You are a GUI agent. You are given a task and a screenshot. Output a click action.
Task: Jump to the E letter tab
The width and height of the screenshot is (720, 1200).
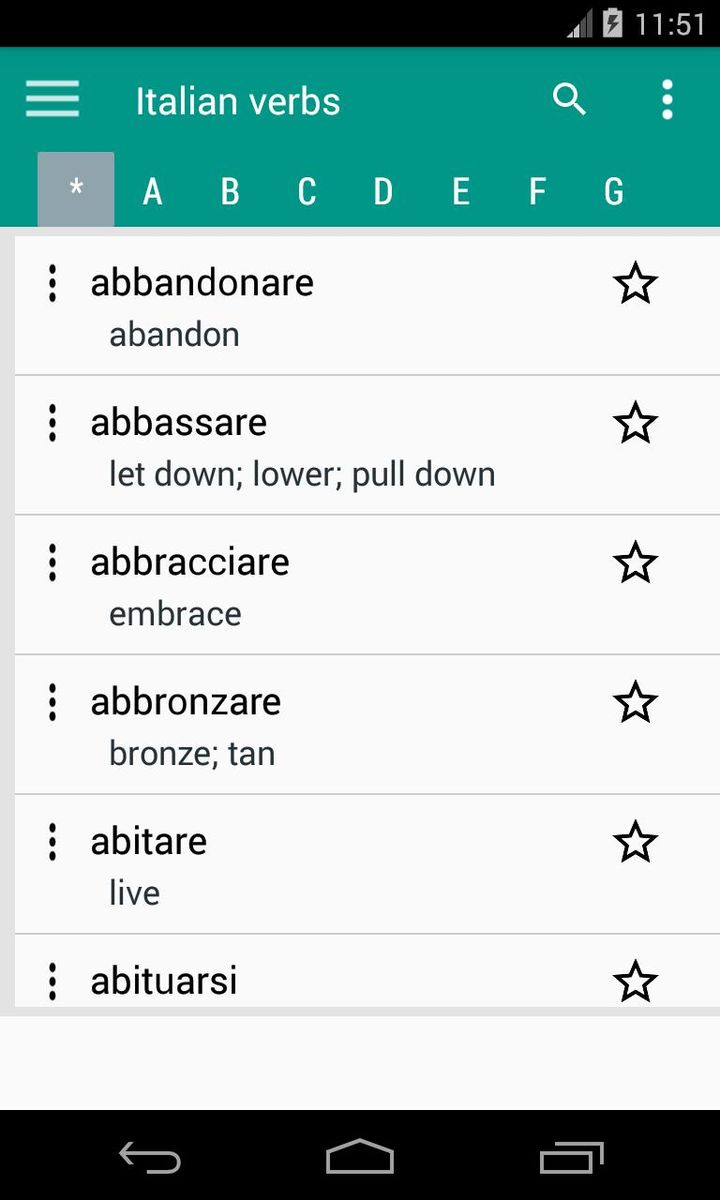point(460,190)
